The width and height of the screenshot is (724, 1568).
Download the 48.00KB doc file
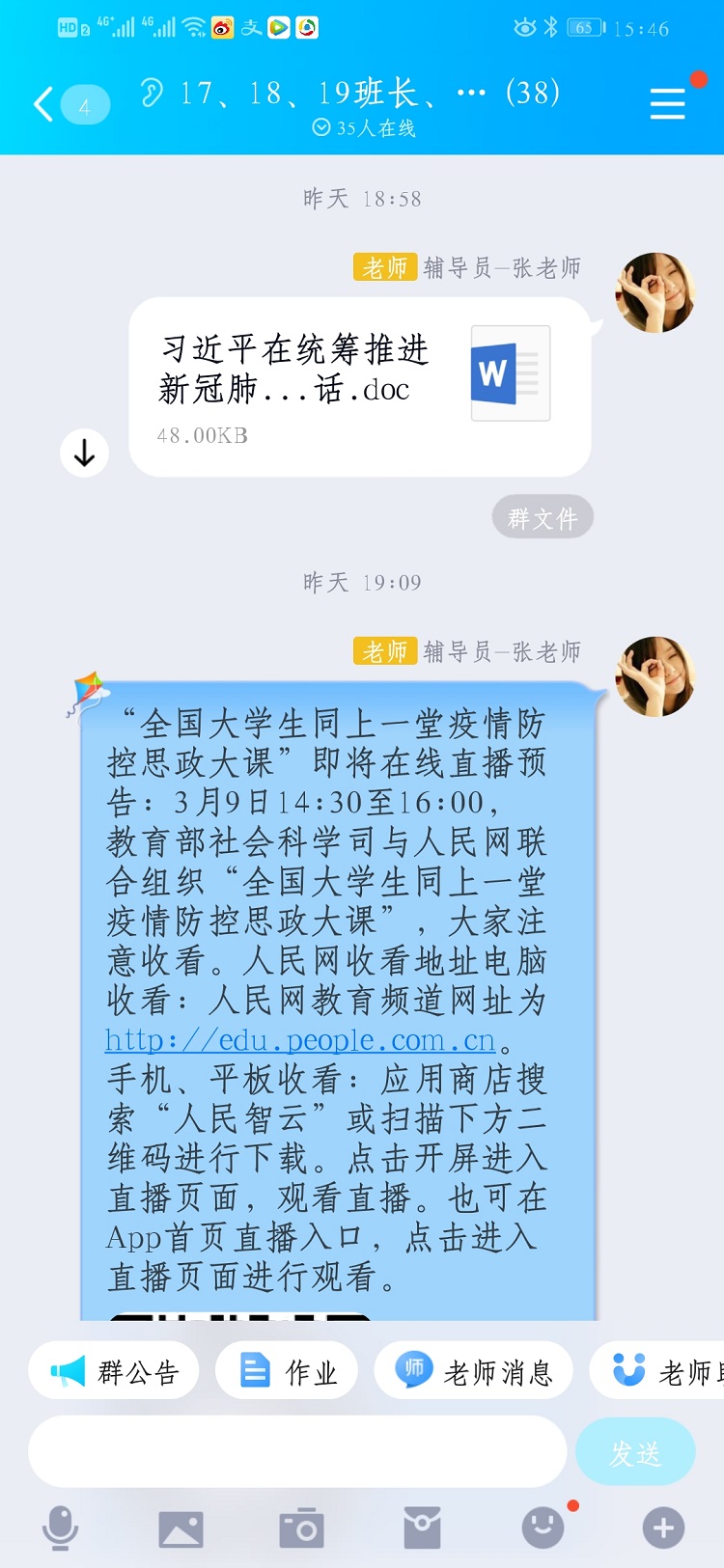pyautogui.click(x=85, y=453)
